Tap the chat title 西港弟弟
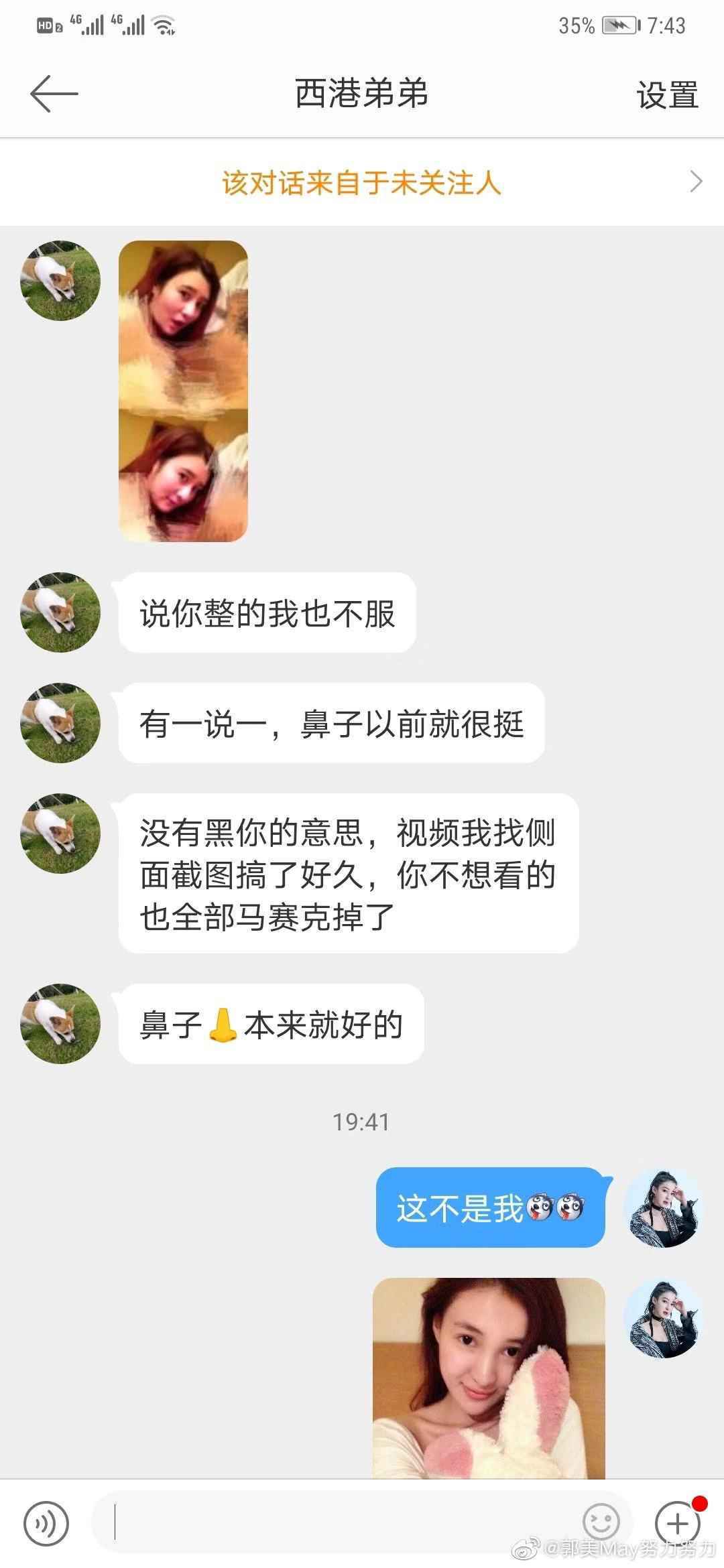This screenshot has height=1568, width=724. [x=362, y=94]
